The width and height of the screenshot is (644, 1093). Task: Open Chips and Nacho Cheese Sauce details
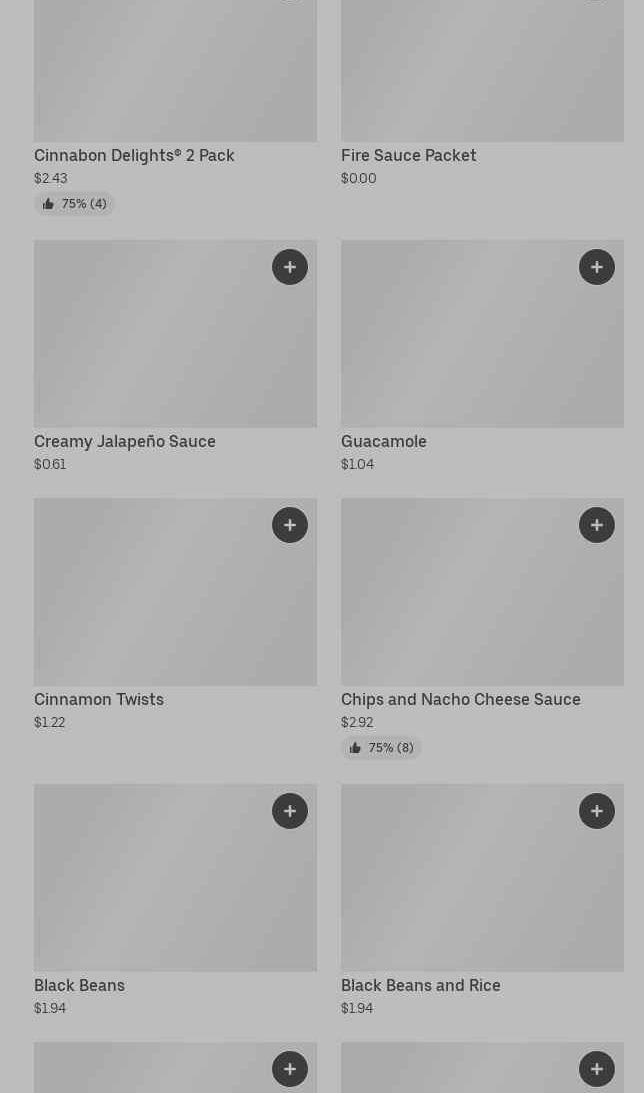tap(482, 628)
